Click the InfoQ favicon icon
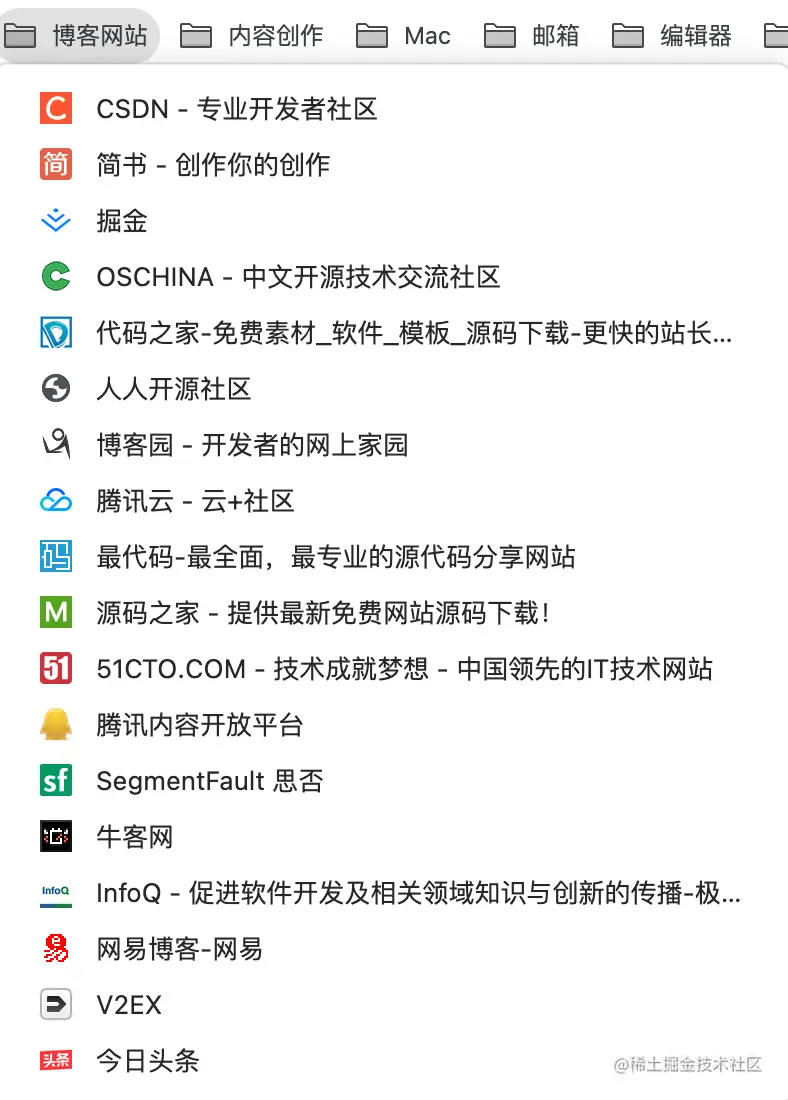Viewport: 788px width, 1100px height. click(x=55, y=893)
